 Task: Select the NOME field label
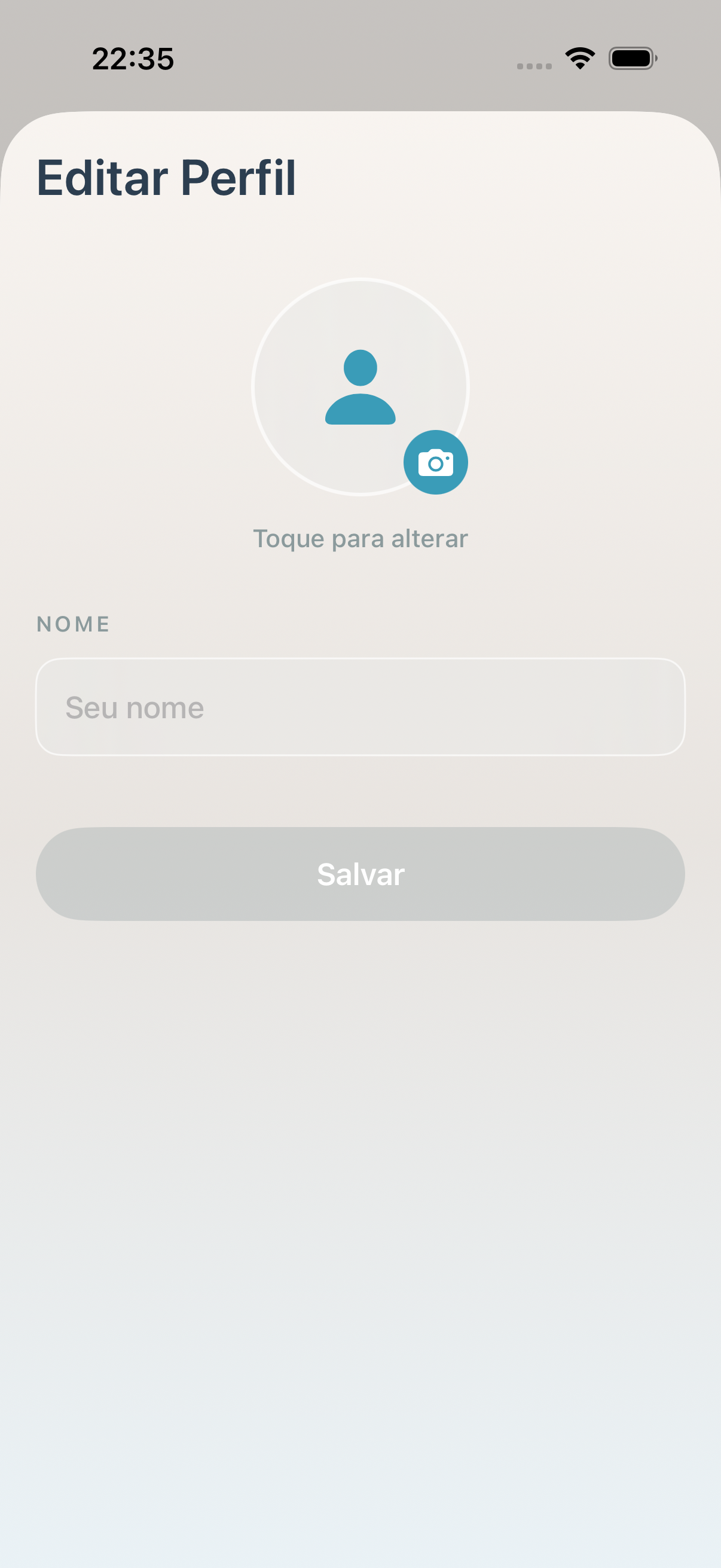click(x=73, y=623)
